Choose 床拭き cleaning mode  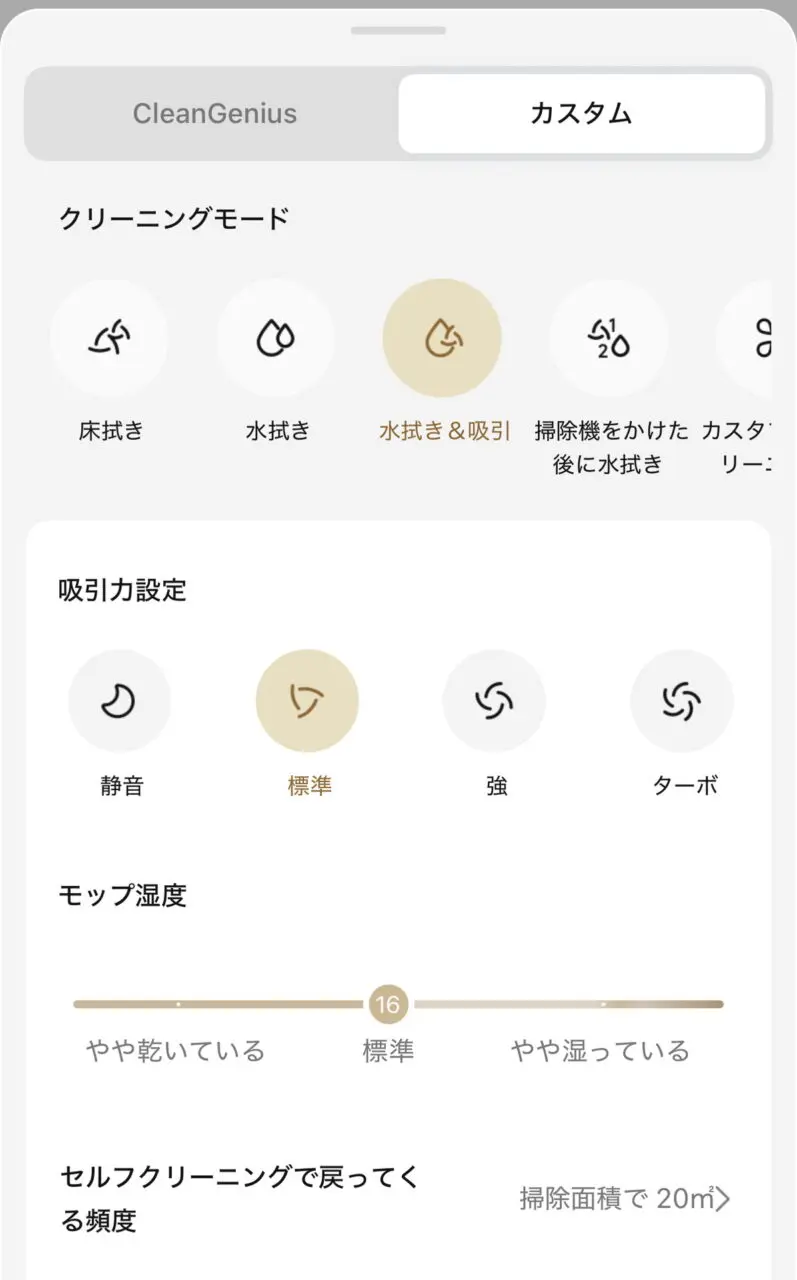tap(110, 339)
